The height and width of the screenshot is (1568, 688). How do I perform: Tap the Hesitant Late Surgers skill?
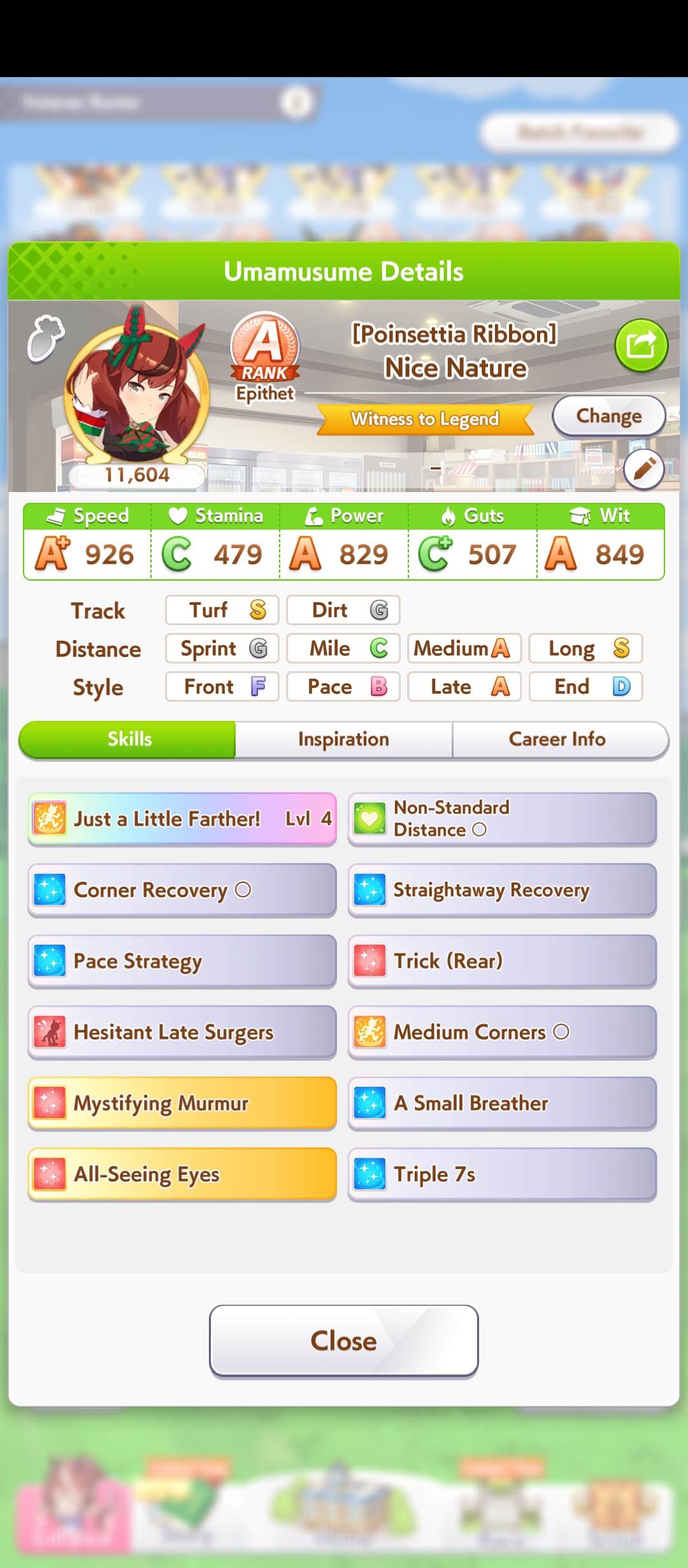(182, 1033)
